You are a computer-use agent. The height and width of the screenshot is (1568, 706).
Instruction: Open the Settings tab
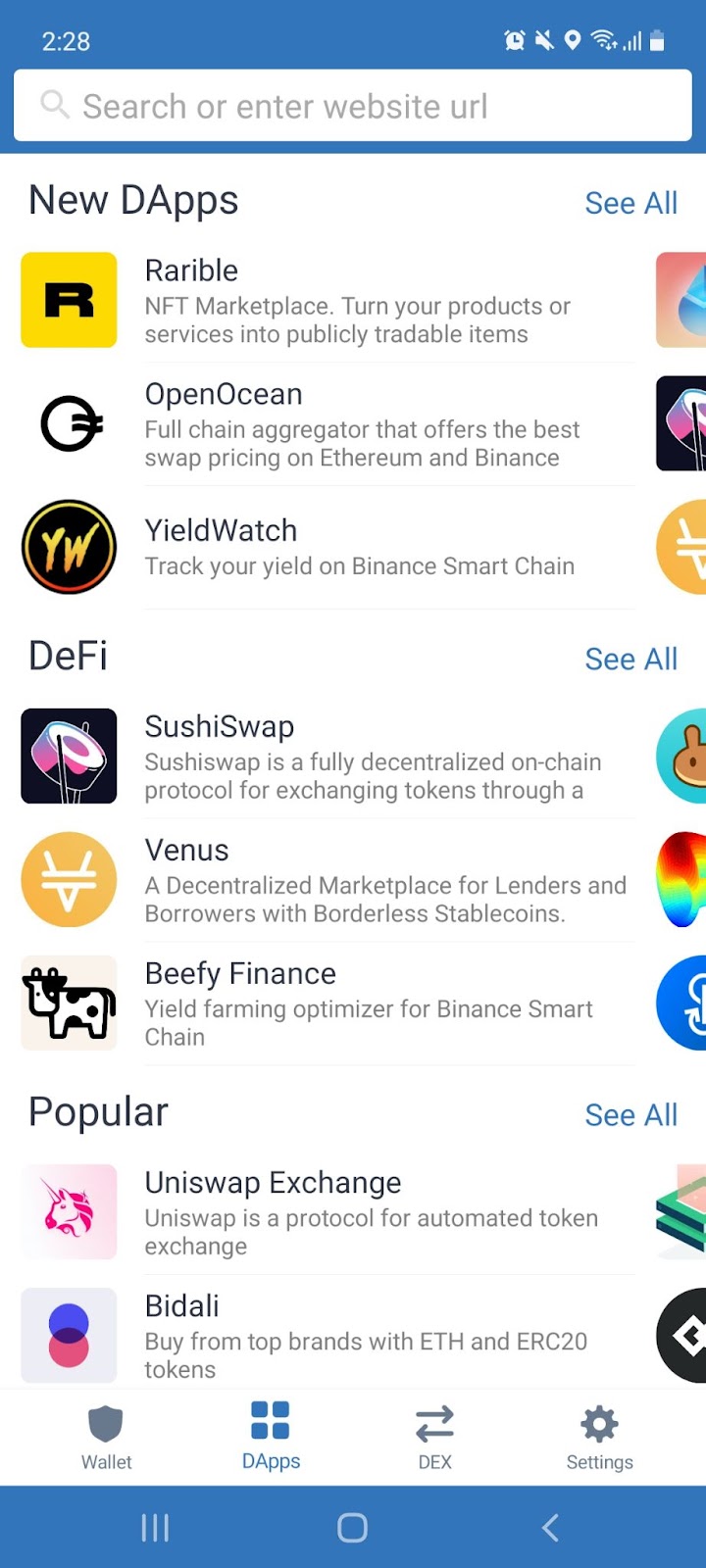pyautogui.click(x=599, y=1437)
